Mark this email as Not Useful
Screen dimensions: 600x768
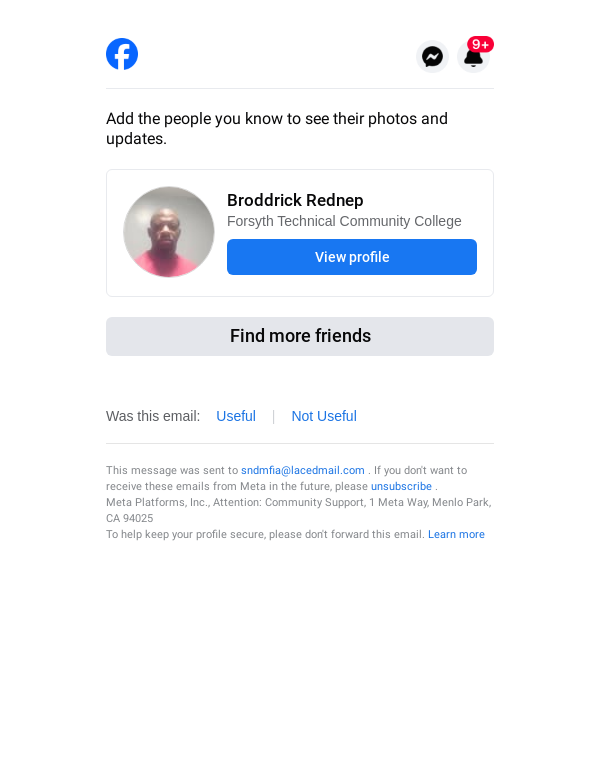coord(324,416)
